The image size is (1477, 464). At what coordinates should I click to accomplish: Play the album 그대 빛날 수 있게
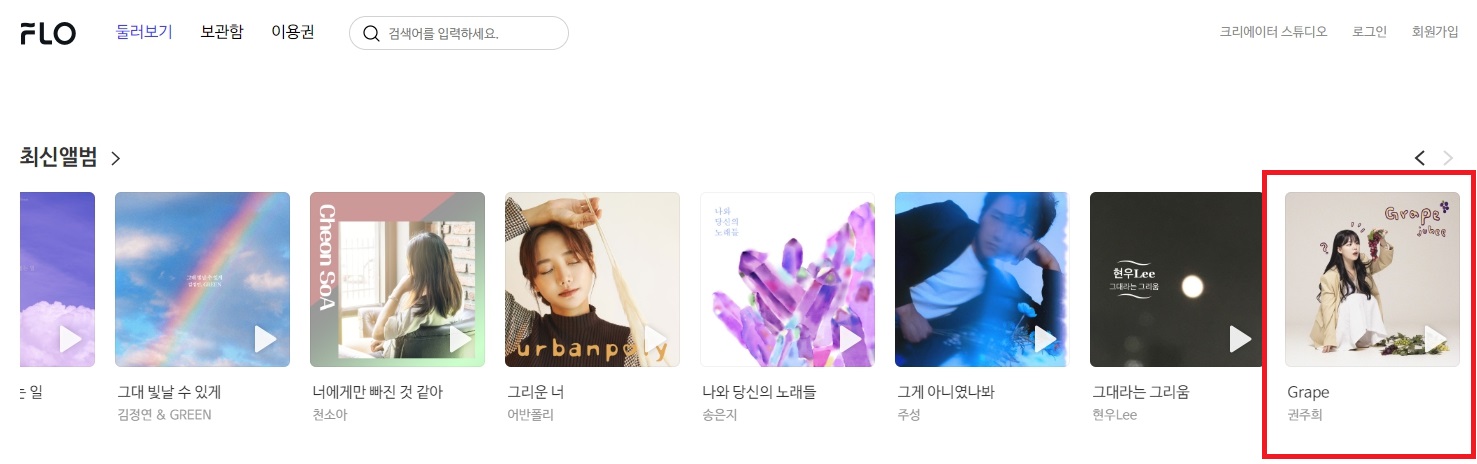click(x=265, y=339)
